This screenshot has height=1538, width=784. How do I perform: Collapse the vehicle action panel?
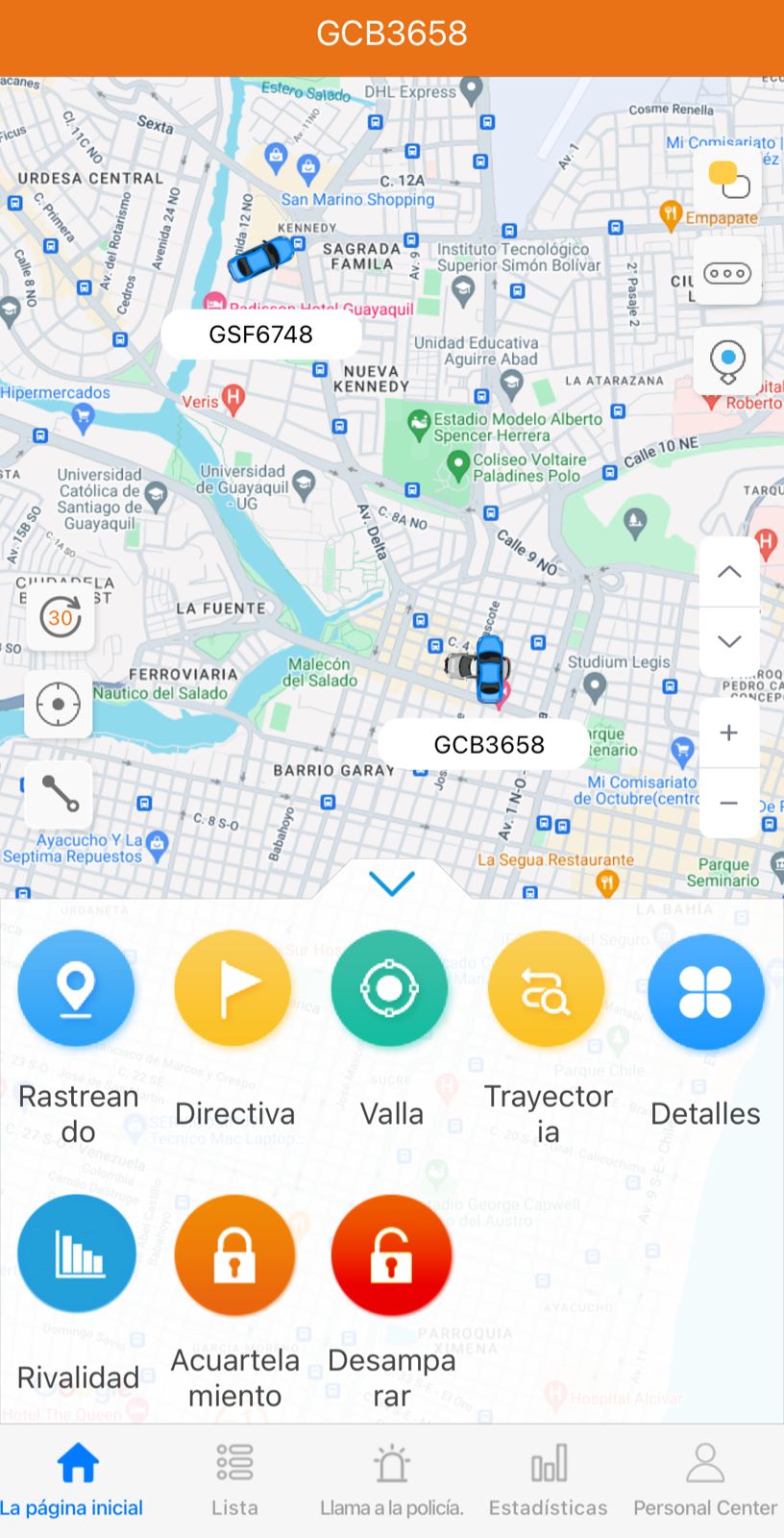pyautogui.click(x=391, y=882)
